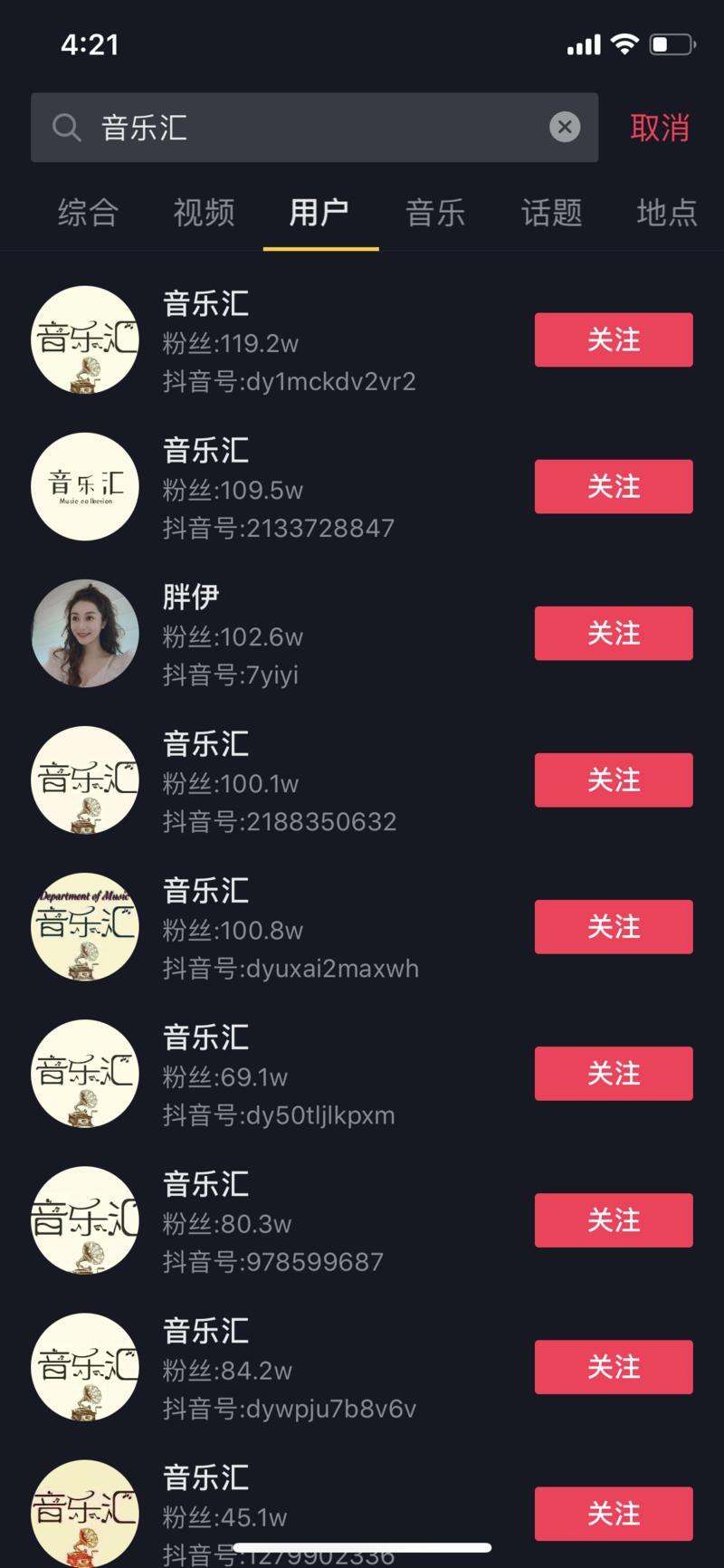Follow 音乐汇 with 84.2w fans
The height and width of the screenshot is (1568, 724).
(x=613, y=1367)
